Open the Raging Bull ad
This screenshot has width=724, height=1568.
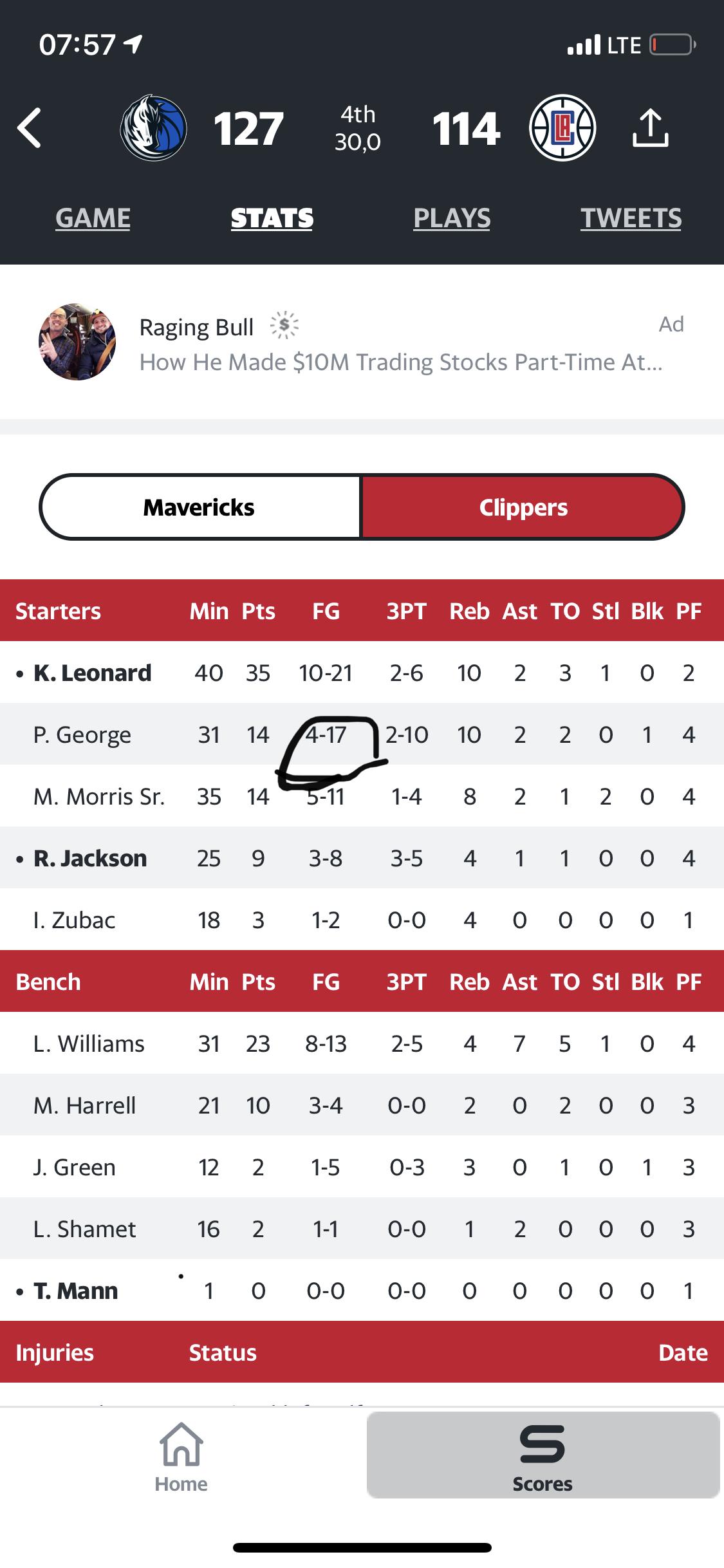point(362,342)
